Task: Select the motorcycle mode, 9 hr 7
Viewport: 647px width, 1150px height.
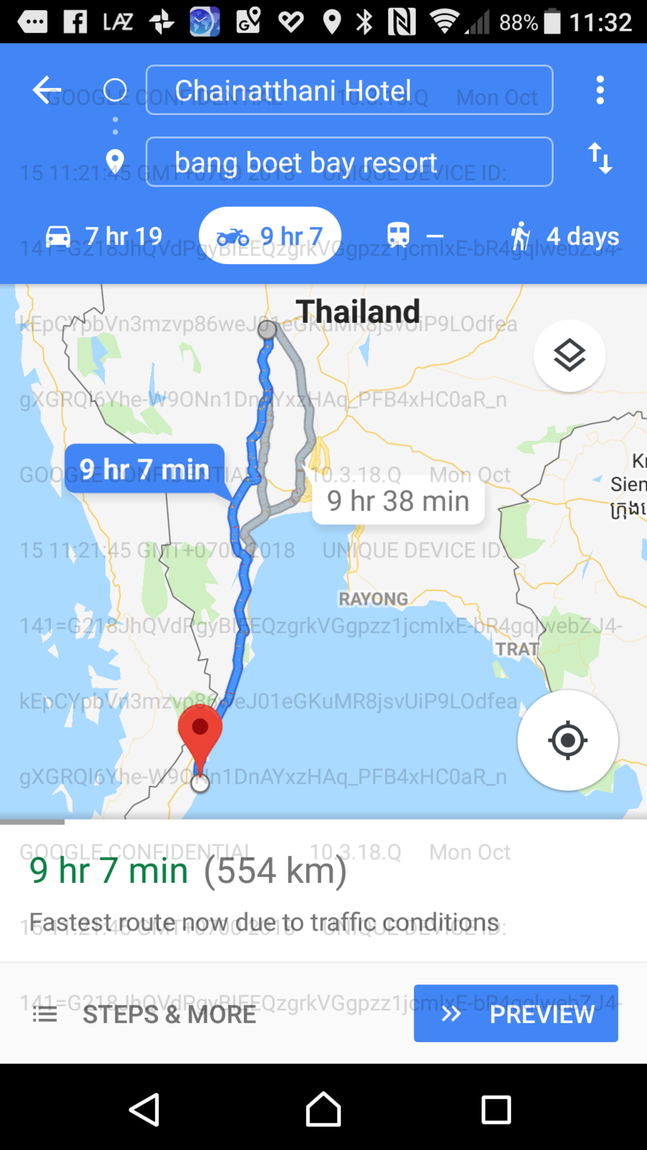Action: (x=270, y=236)
